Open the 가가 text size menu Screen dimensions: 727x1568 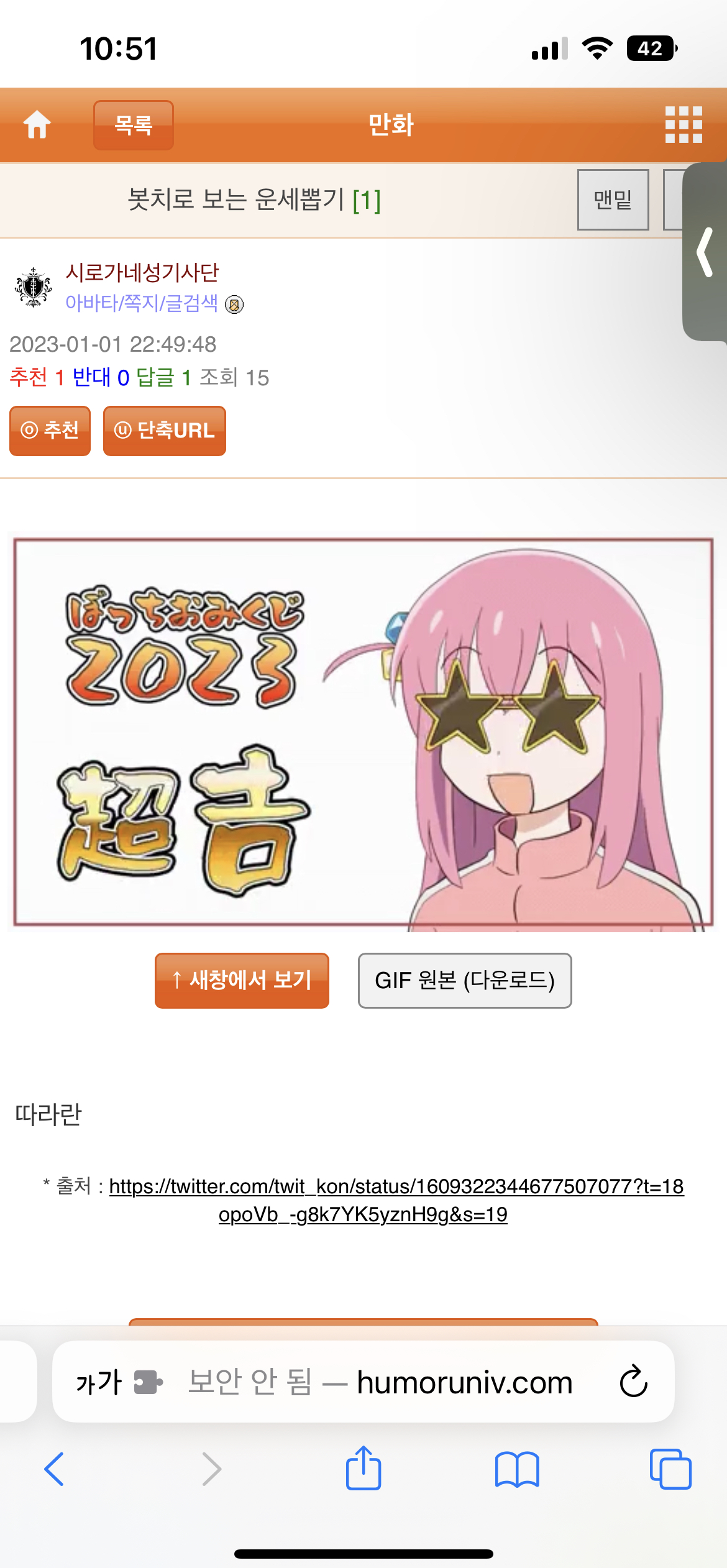coord(98,1383)
